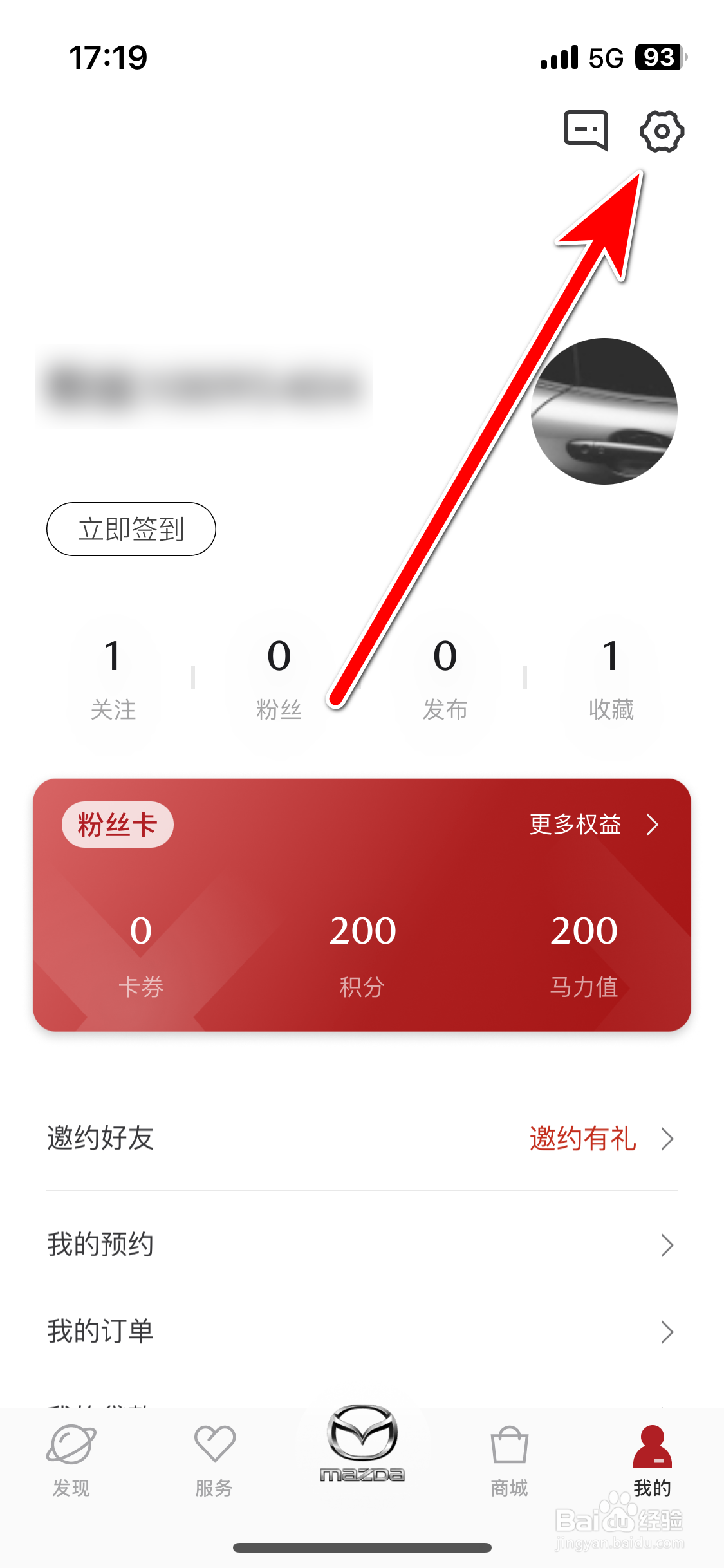The image size is (724, 1568).
Task: Select the 邀约好友 list entry
Action: pyautogui.click(x=100, y=1138)
